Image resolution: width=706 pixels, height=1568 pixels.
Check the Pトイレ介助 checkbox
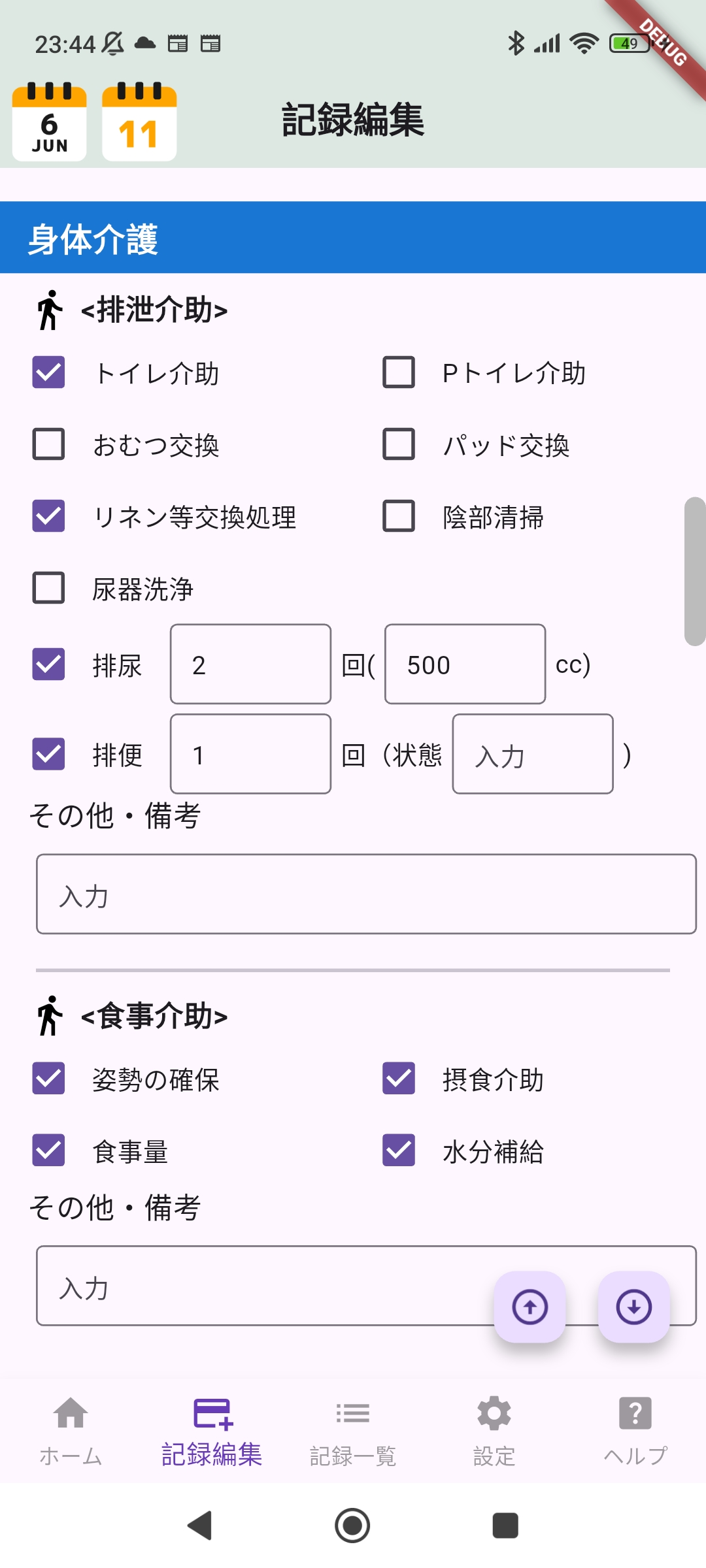tap(399, 372)
